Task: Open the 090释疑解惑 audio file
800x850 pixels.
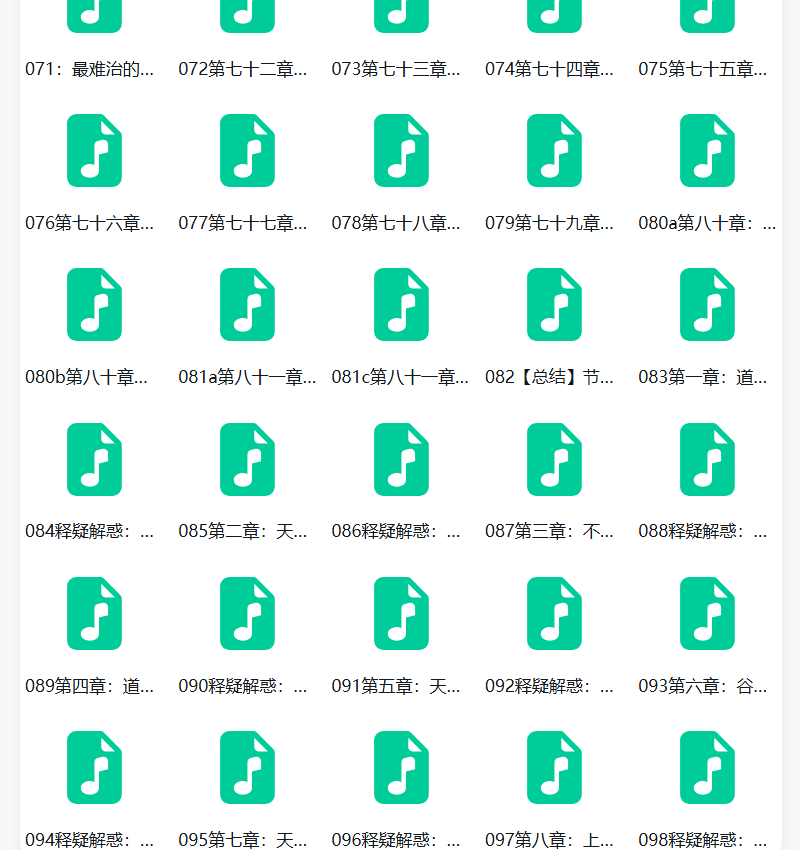Action: [x=247, y=614]
